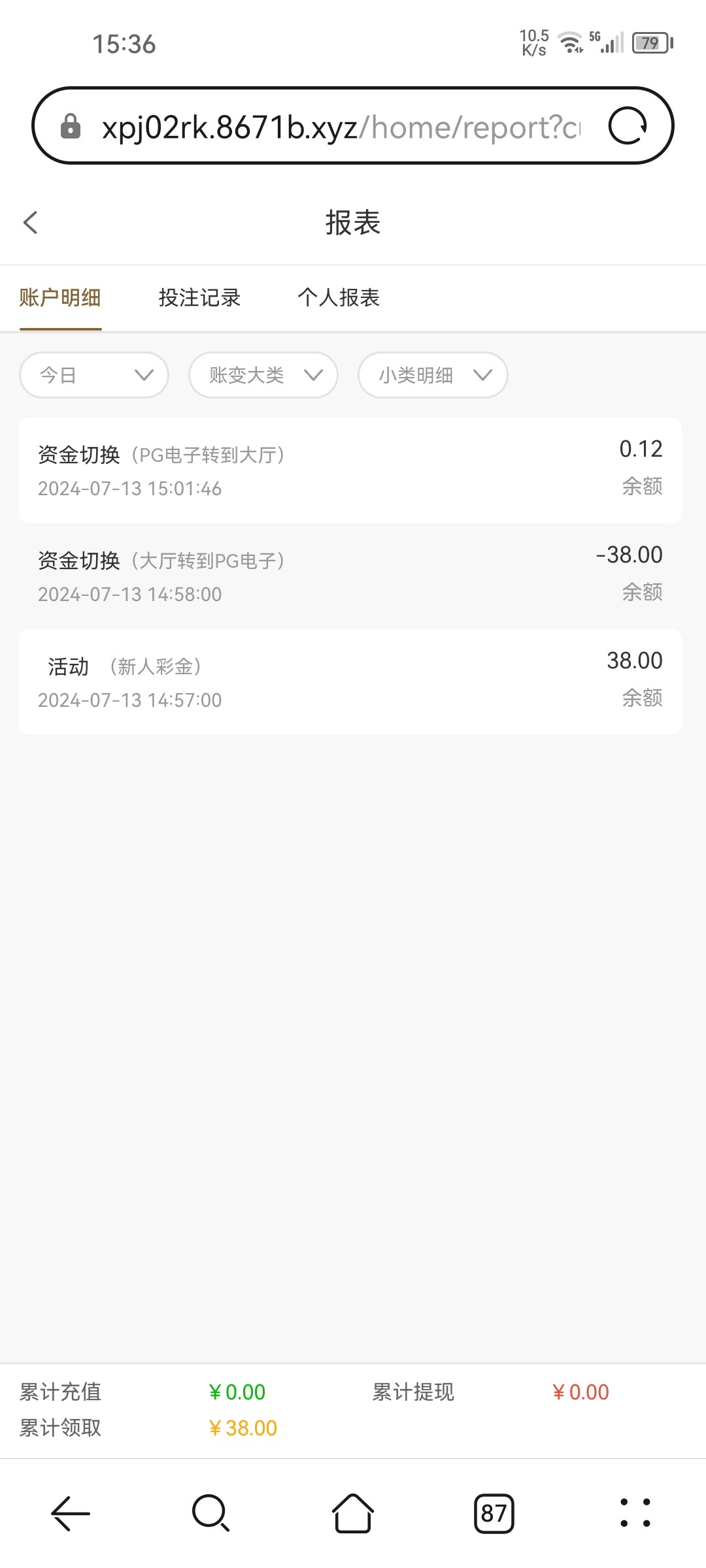
Task: Tap the browser back arrow at bottom
Action: (71, 1513)
